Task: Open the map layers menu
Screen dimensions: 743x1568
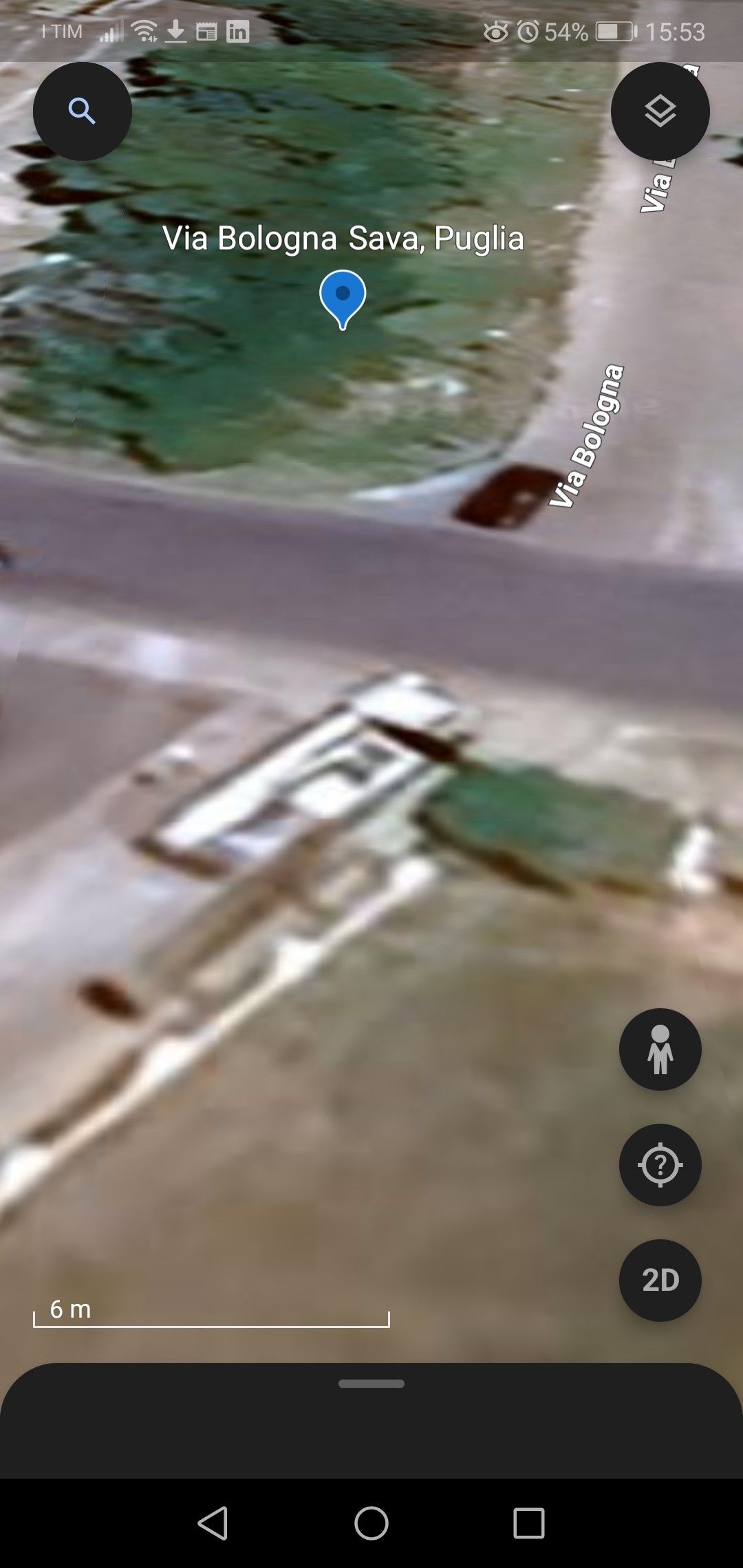Action: (x=660, y=111)
